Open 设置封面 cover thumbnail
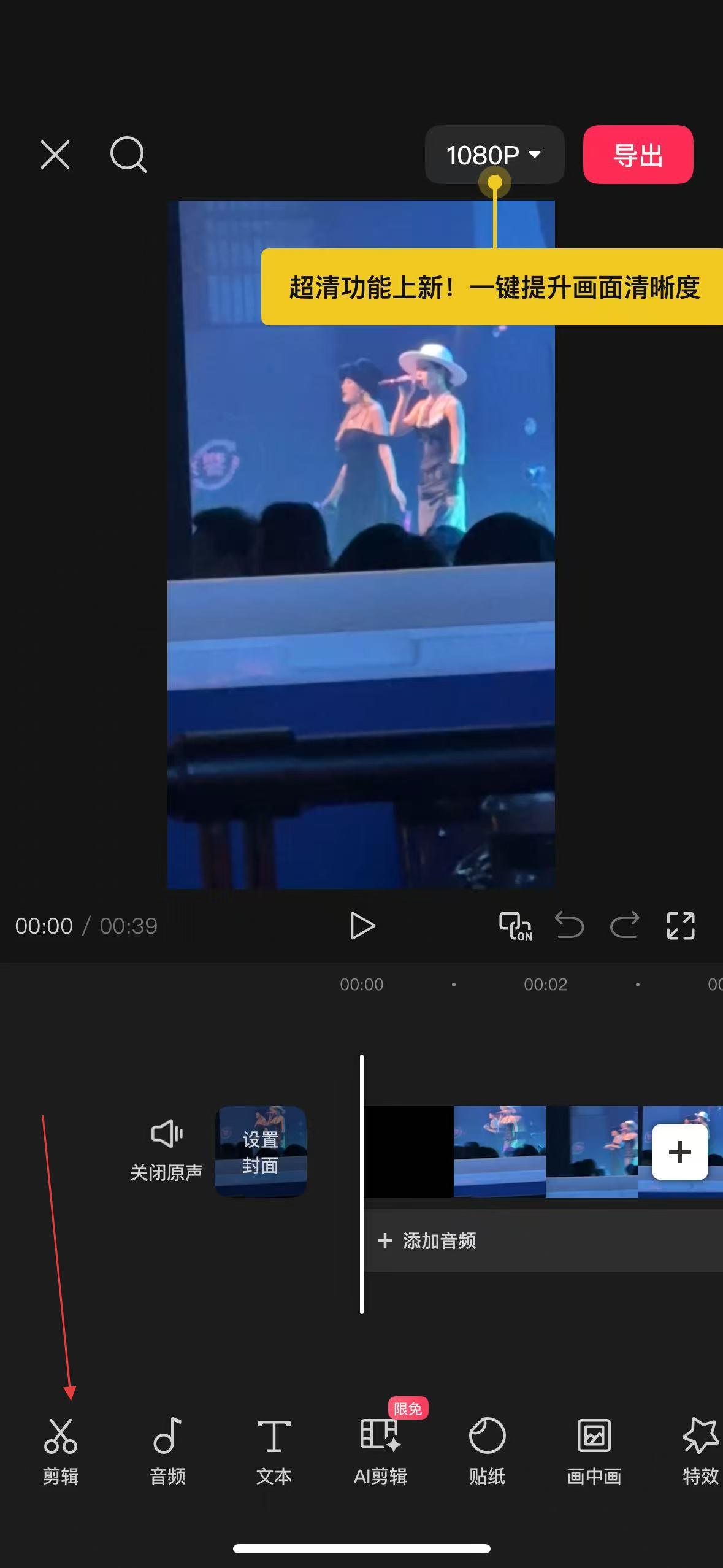The height and width of the screenshot is (1568, 723). click(x=261, y=1151)
